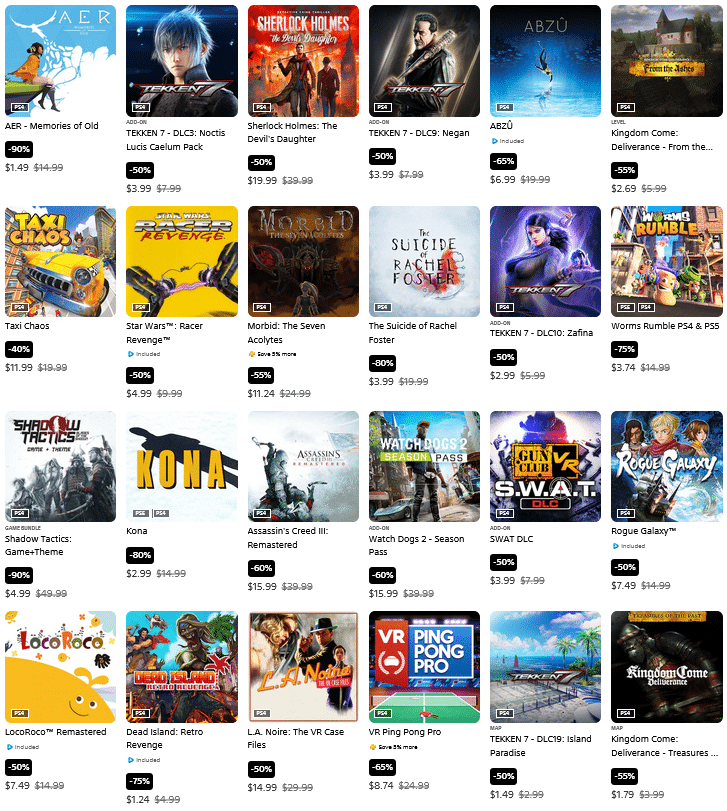Screen dimensions: 727x811
Task: Open Star Wars: Racer Revenge
Action: click(x=182, y=262)
